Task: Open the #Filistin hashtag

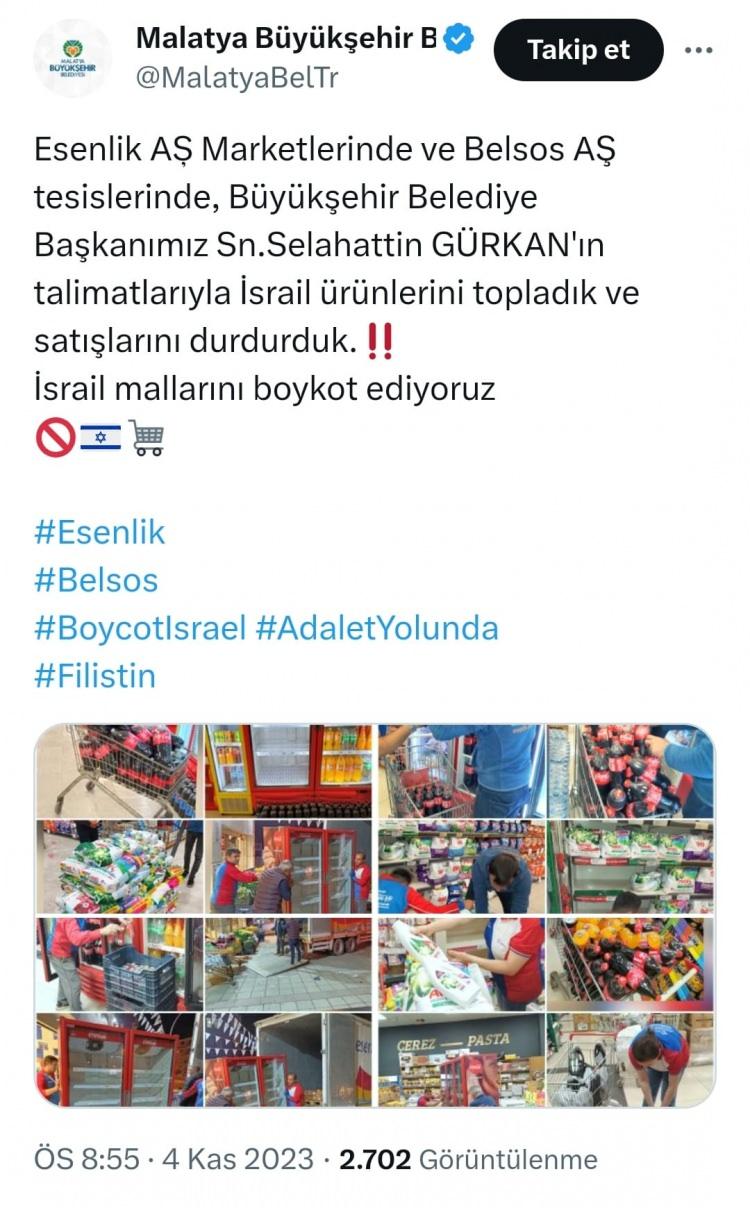Action: click(95, 675)
